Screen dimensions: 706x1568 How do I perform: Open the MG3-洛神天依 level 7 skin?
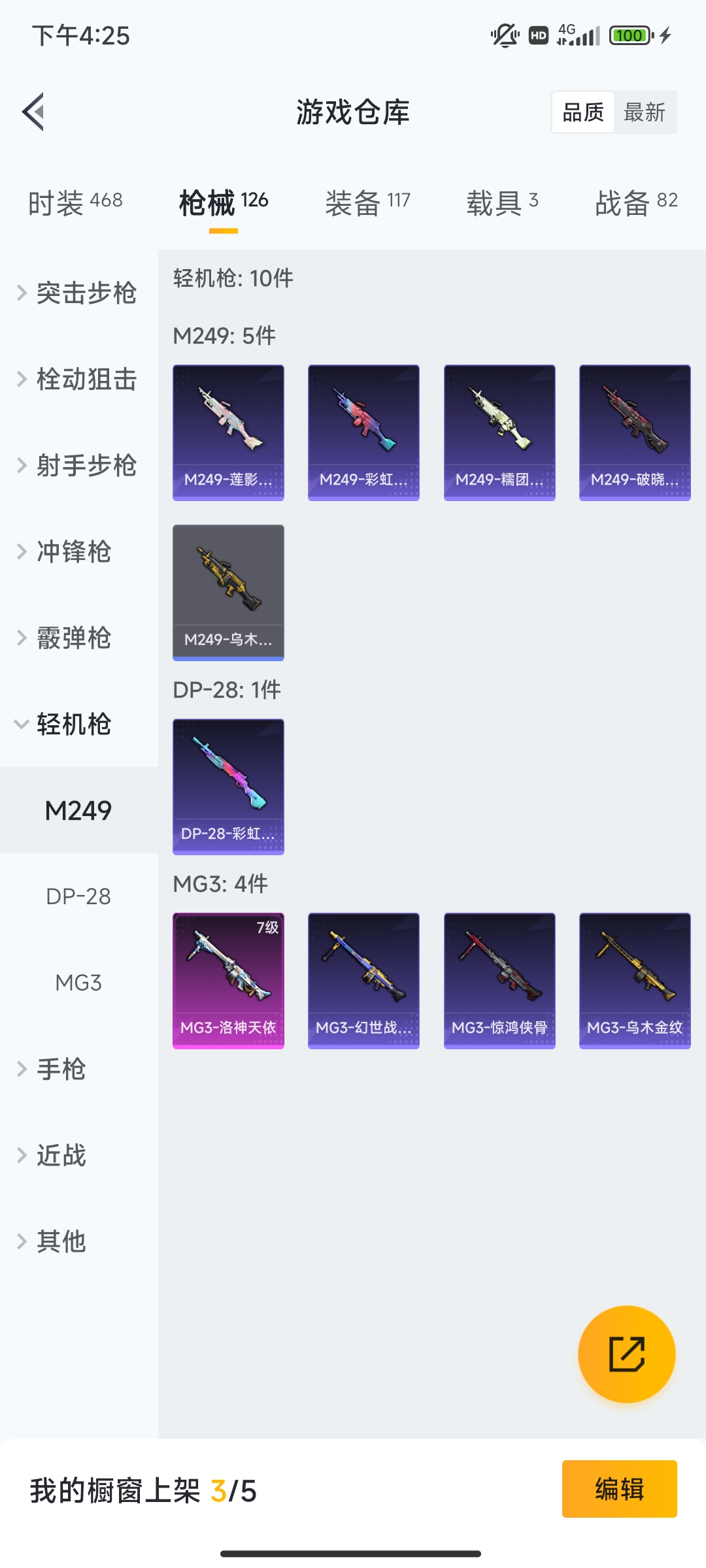point(228,981)
